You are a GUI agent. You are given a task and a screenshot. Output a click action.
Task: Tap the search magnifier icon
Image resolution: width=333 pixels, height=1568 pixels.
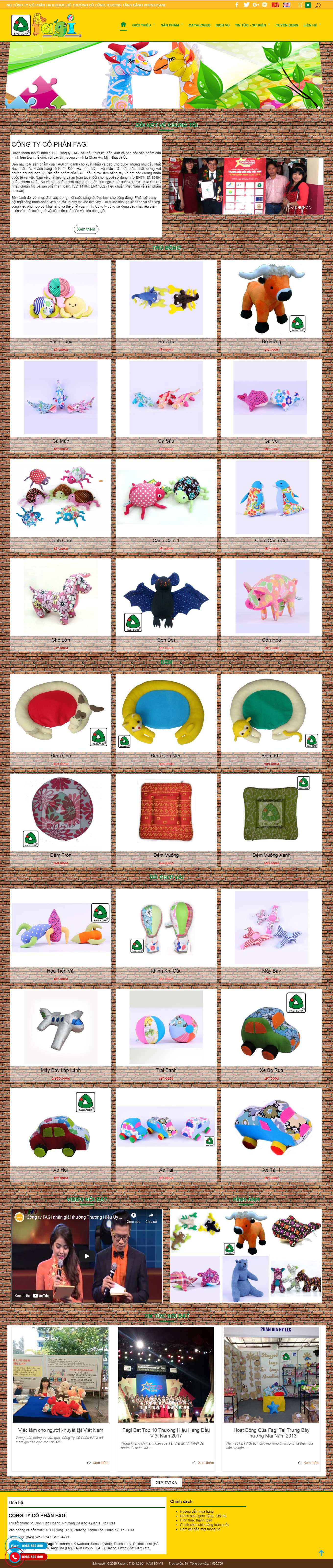point(318,5)
